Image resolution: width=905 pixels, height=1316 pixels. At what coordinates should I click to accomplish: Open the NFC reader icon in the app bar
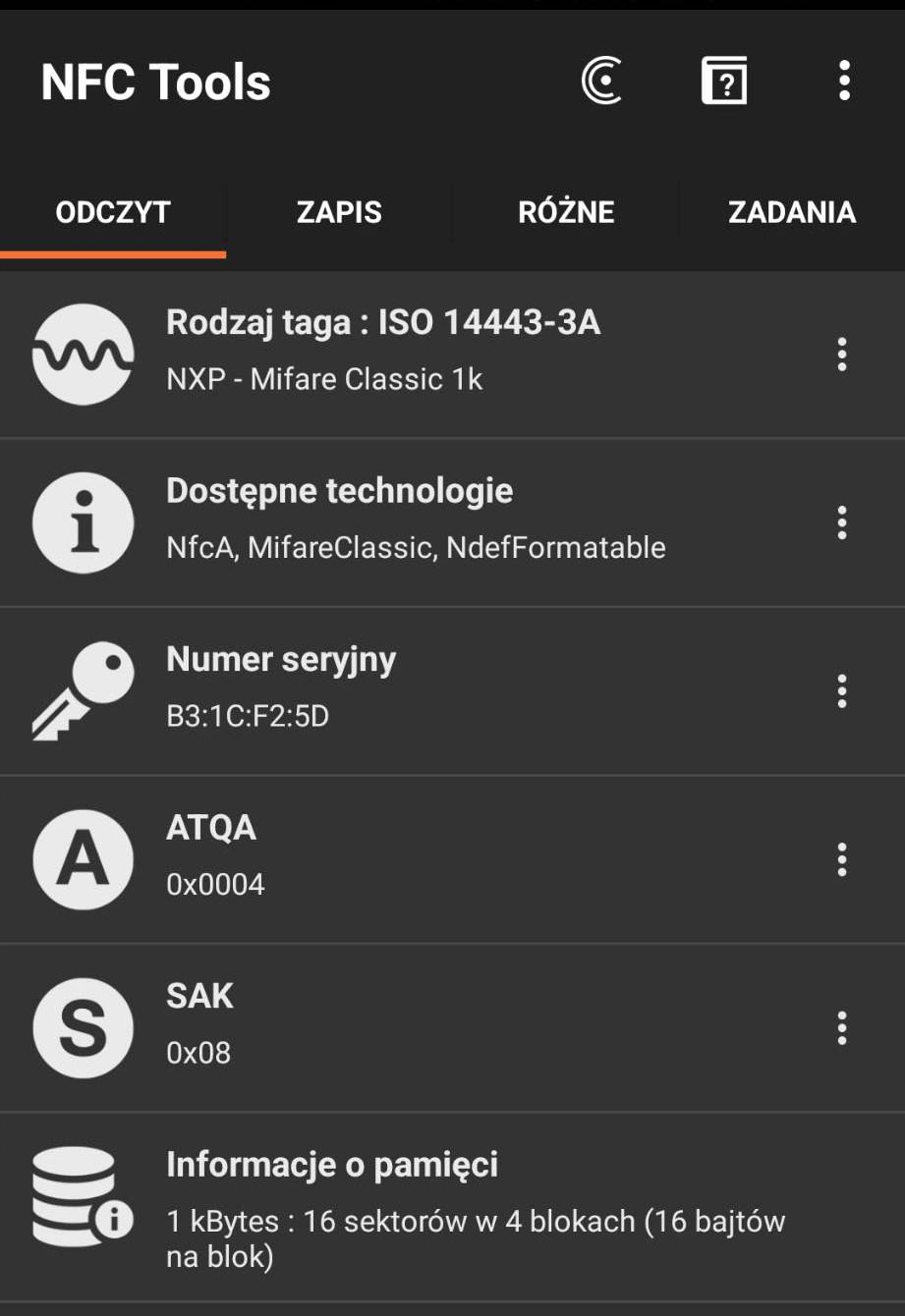(601, 82)
